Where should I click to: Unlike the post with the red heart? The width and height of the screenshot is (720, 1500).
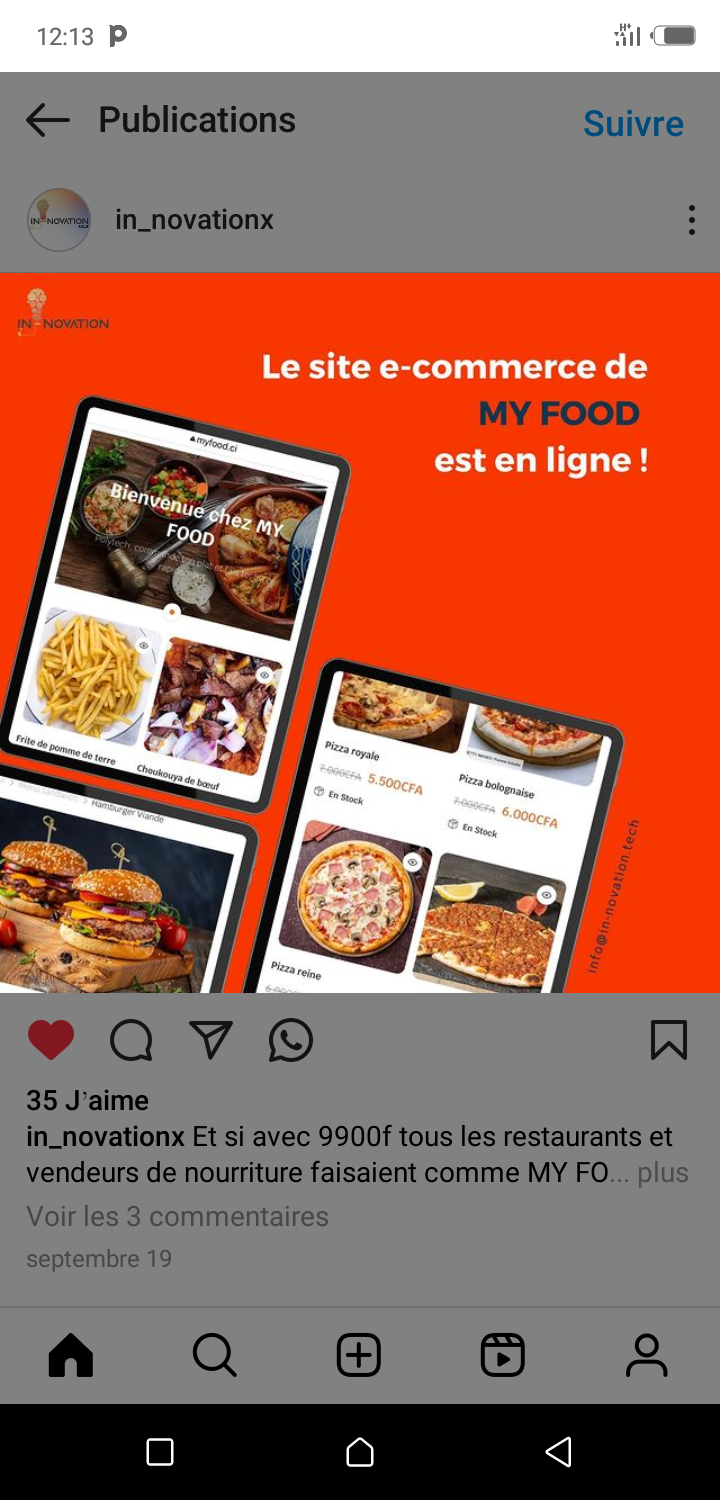point(51,1040)
